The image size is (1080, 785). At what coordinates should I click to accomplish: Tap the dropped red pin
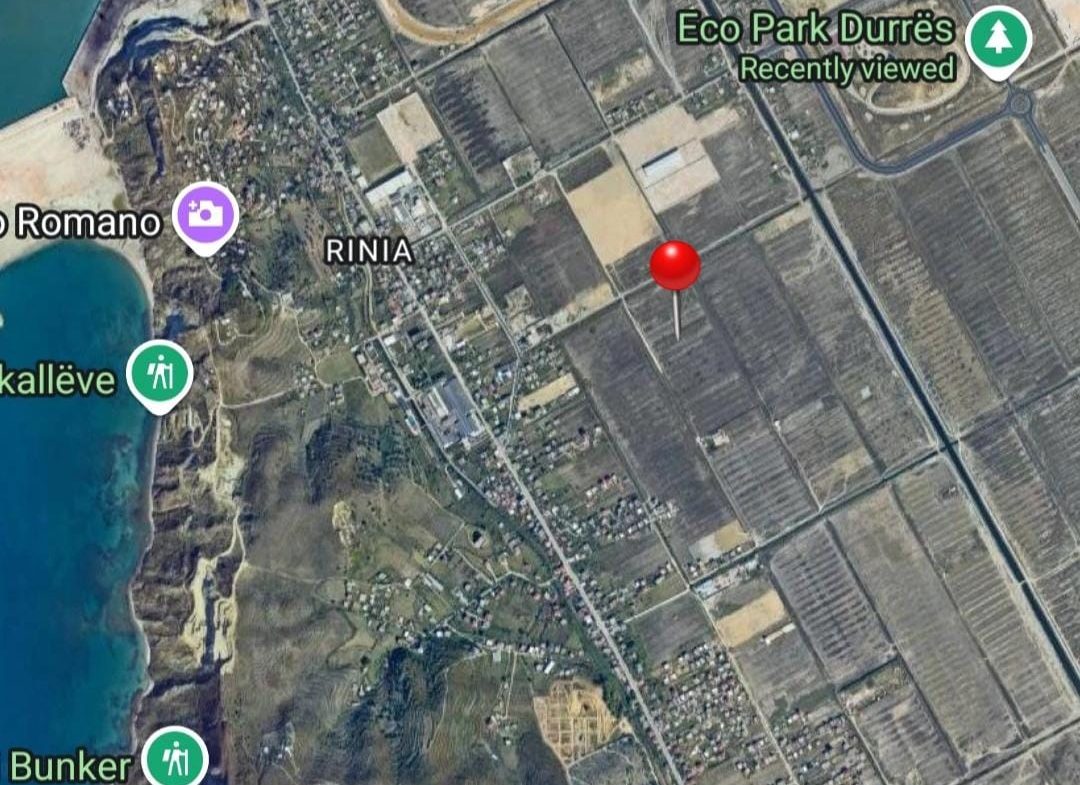coord(675,266)
